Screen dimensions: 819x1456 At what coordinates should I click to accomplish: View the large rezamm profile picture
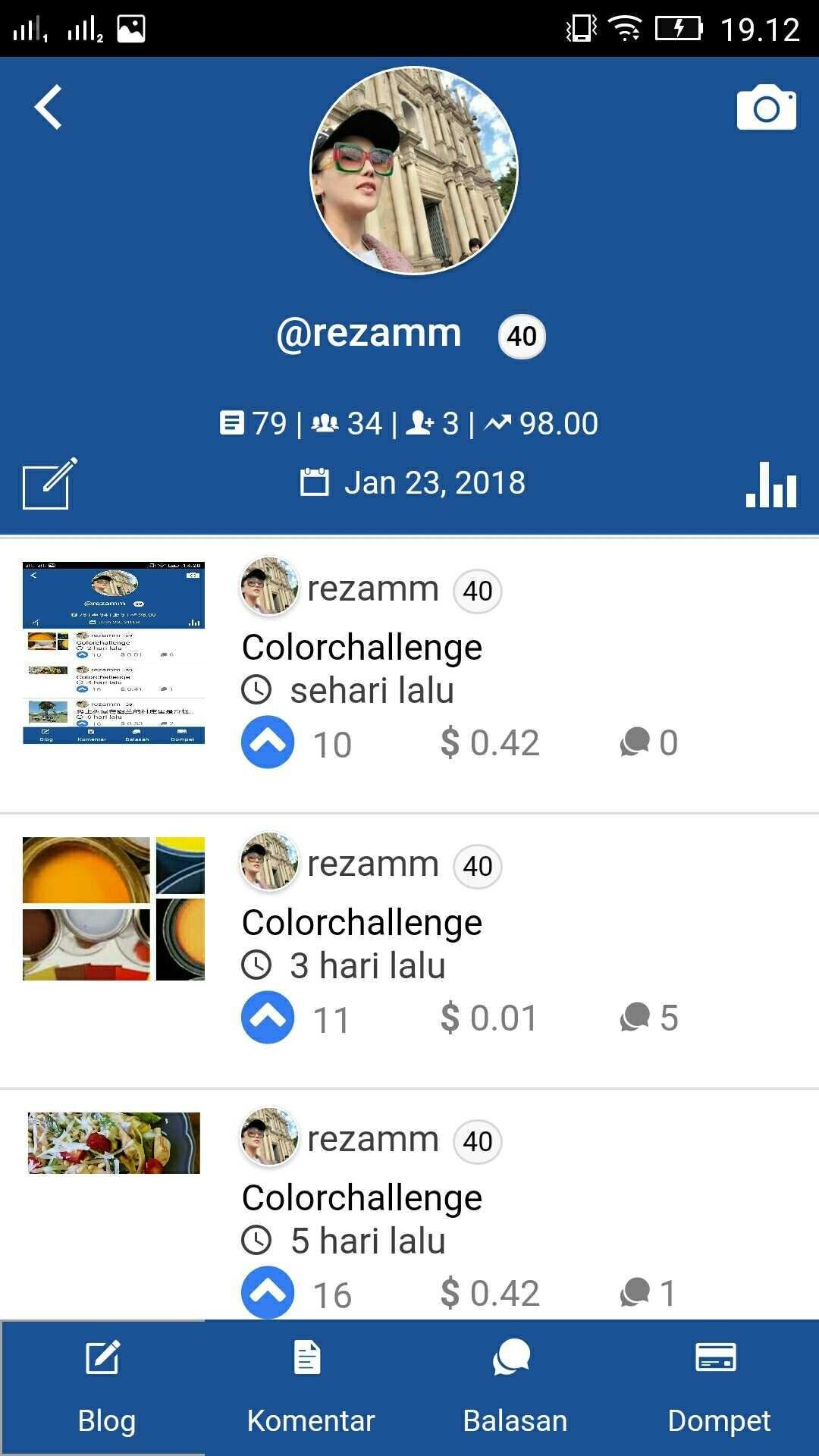[x=414, y=171]
